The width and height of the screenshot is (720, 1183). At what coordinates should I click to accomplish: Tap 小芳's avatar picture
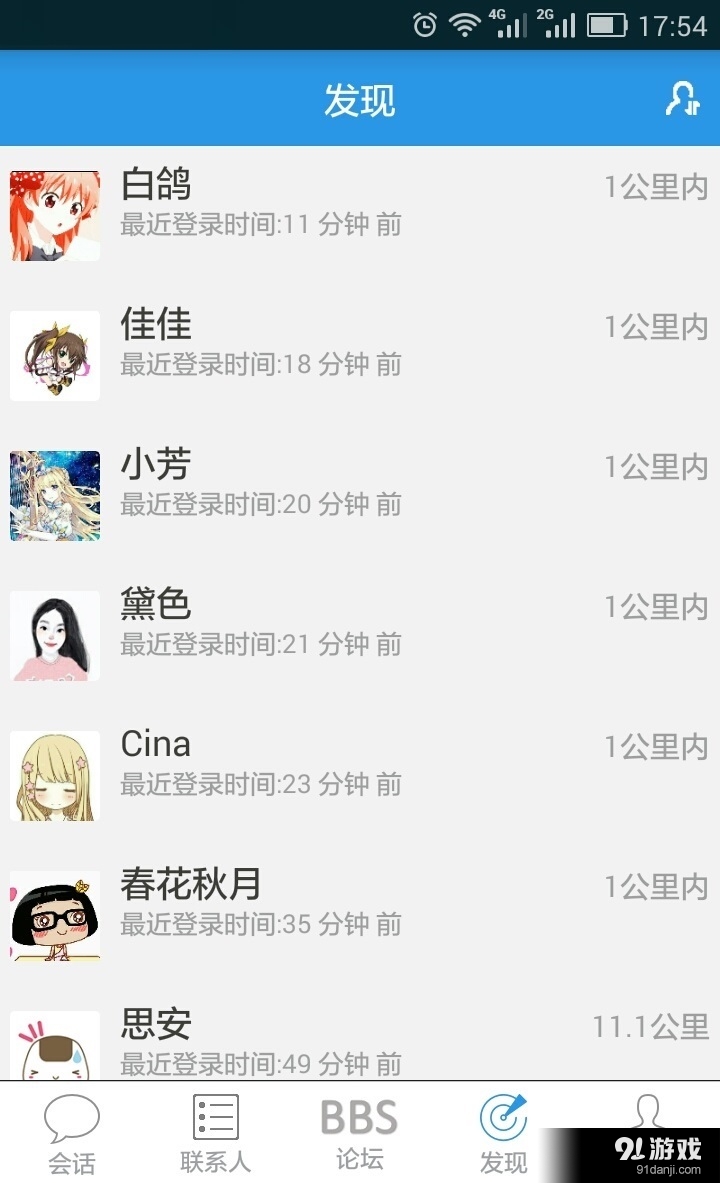pyautogui.click(x=54, y=495)
